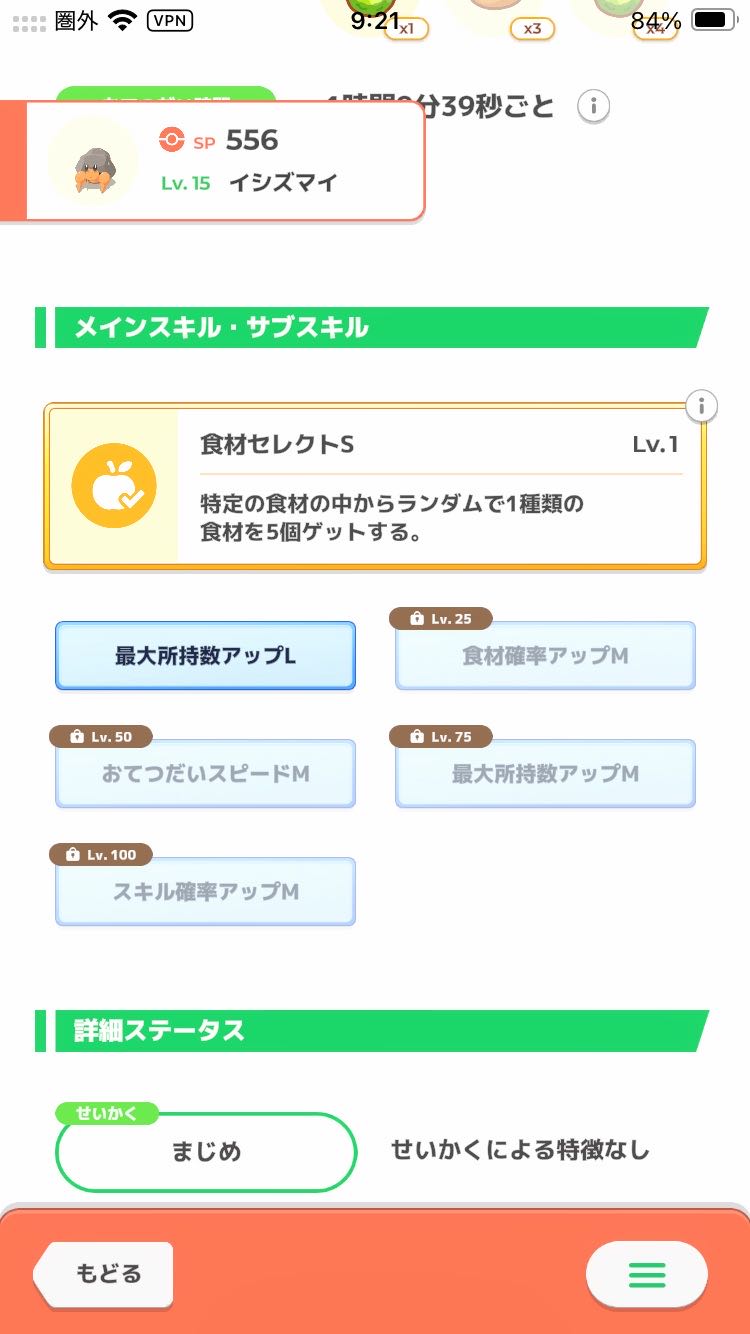Select the 最大所持数アップL sub skill
This screenshot has width=750, height=1334.
[205, 656]
